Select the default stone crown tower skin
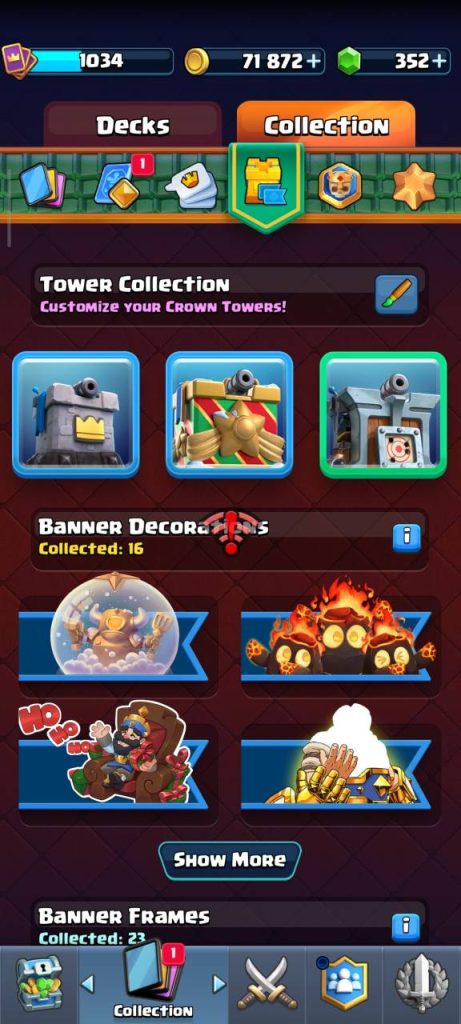461x1024 pixels. point(76,415)
